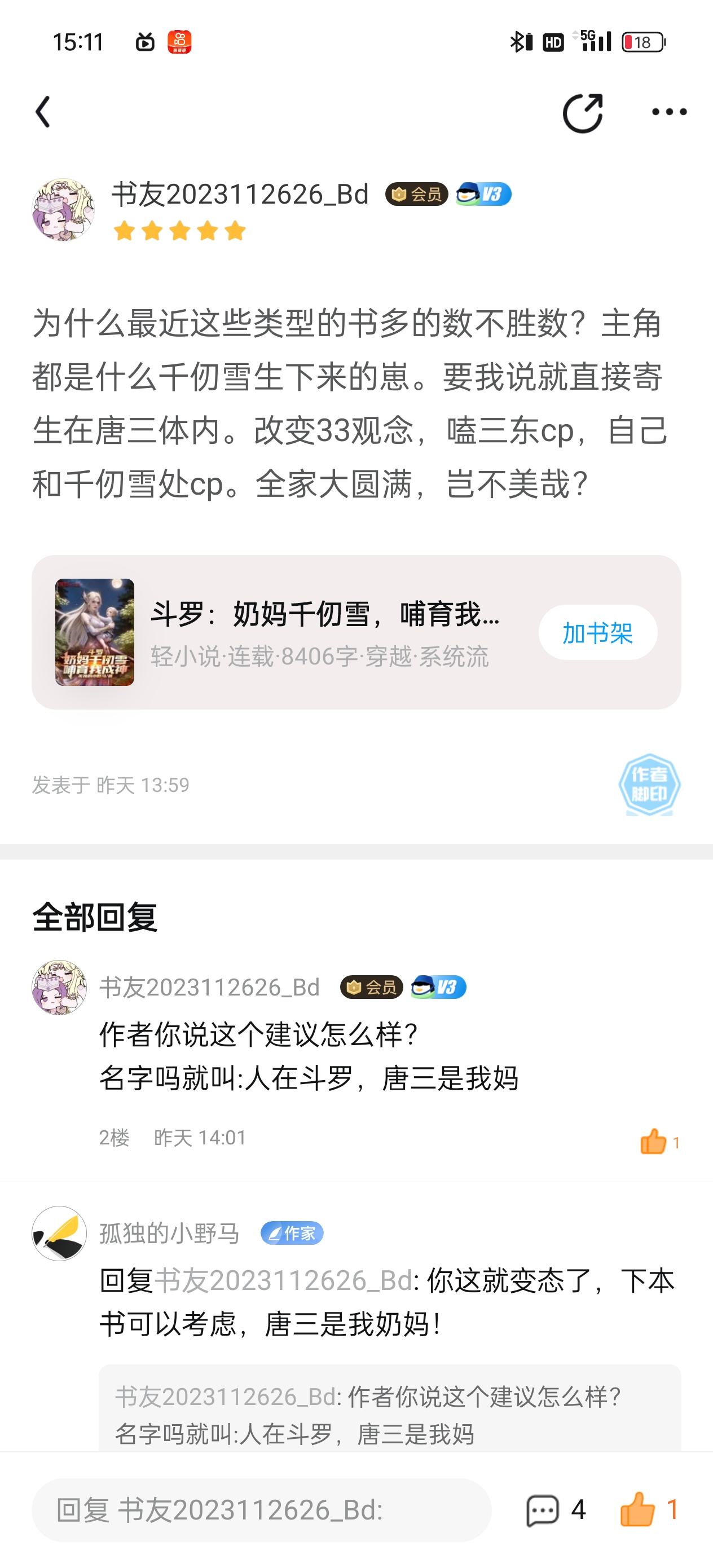713x1568 pixels.
Task: Open the post author's avatar at the top
Action: pyautogui.click(x=63, y=209)
